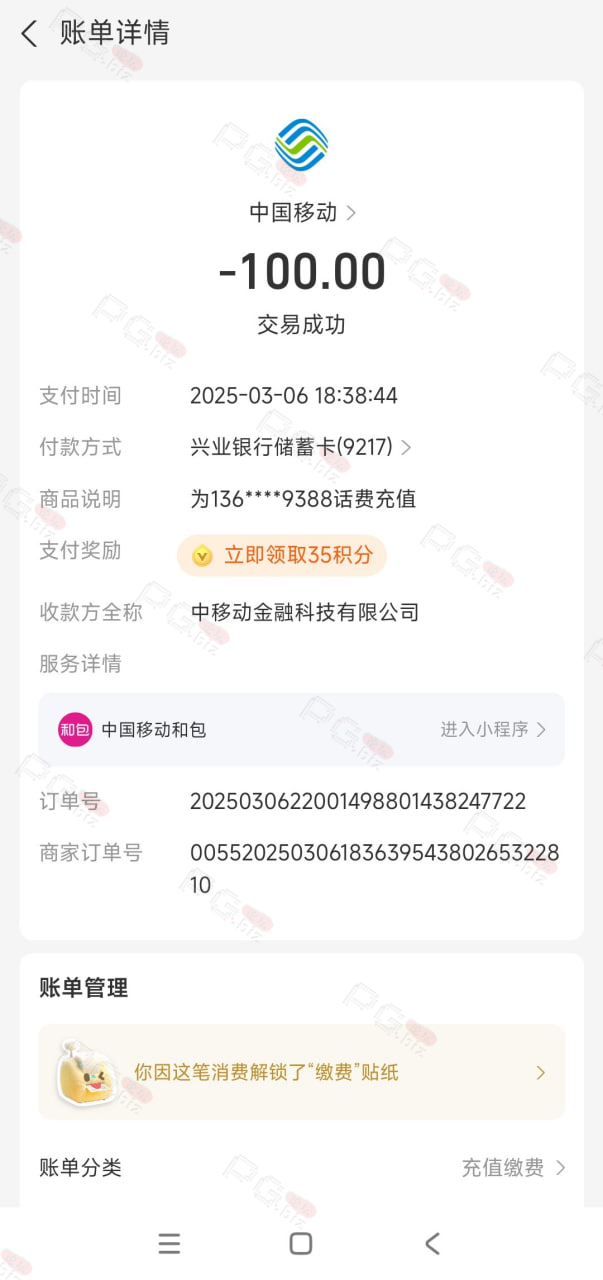Screen dimensions: 603x1280
Task: View 兴业银行储蓄卡(9217) payment method details
Action: click(301, 447)
